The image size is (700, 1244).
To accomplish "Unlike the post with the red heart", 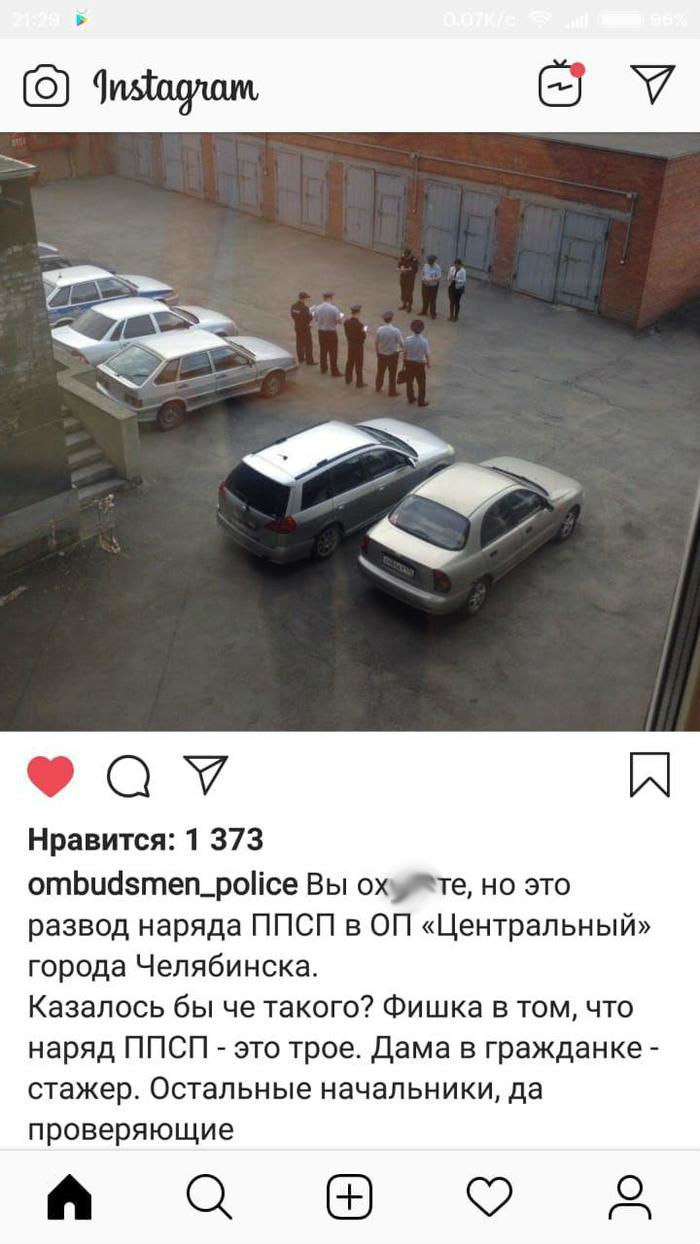I will 50,776.
